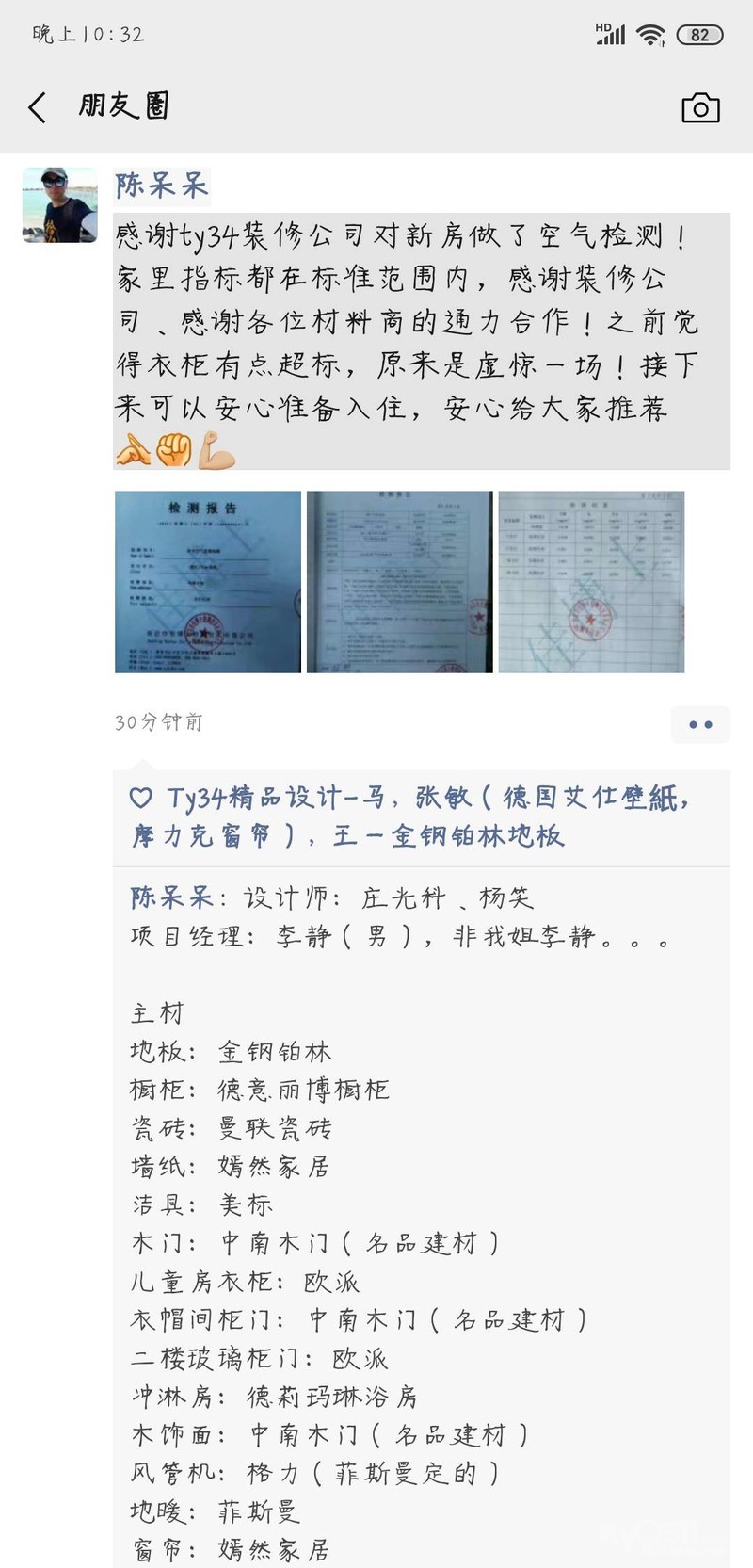Screen dimensions: 753x1568
Task: View the third inspection report photo
Action: 591,581
